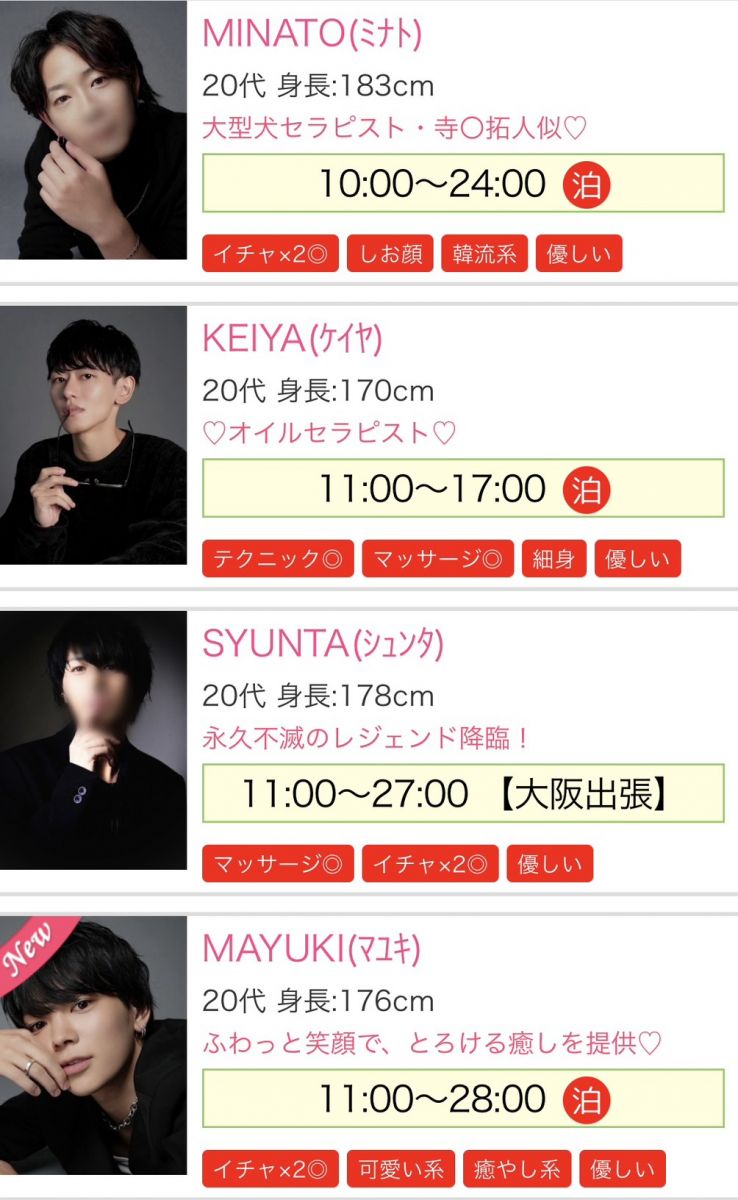The image size is (738, 1200).
Task: Open the SYUNTA(シュンタ) name link
Action: (x=322, y=644)
